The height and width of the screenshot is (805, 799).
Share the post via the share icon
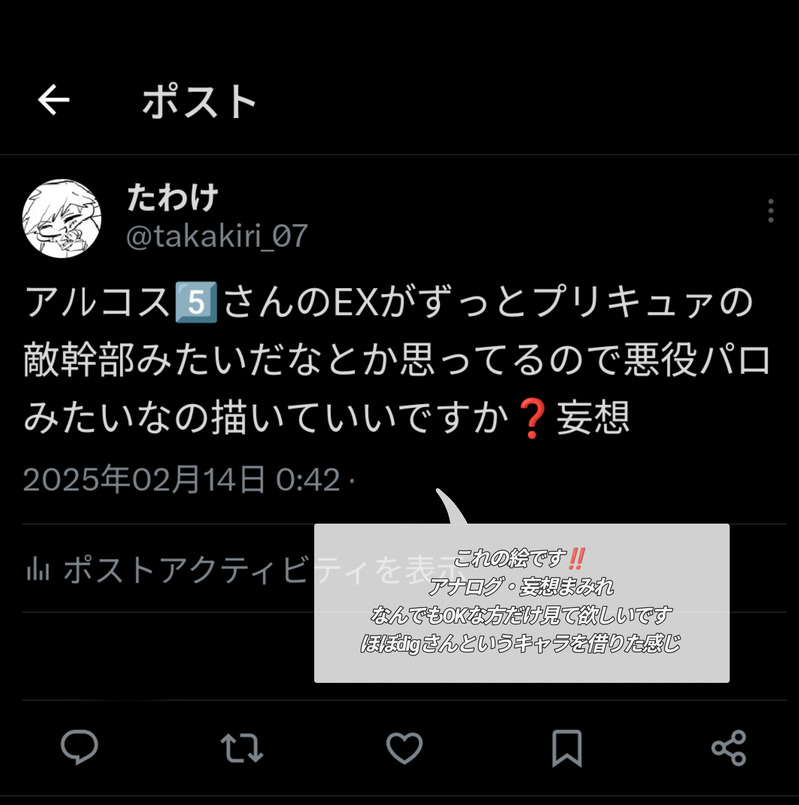(x=728, y=747)
